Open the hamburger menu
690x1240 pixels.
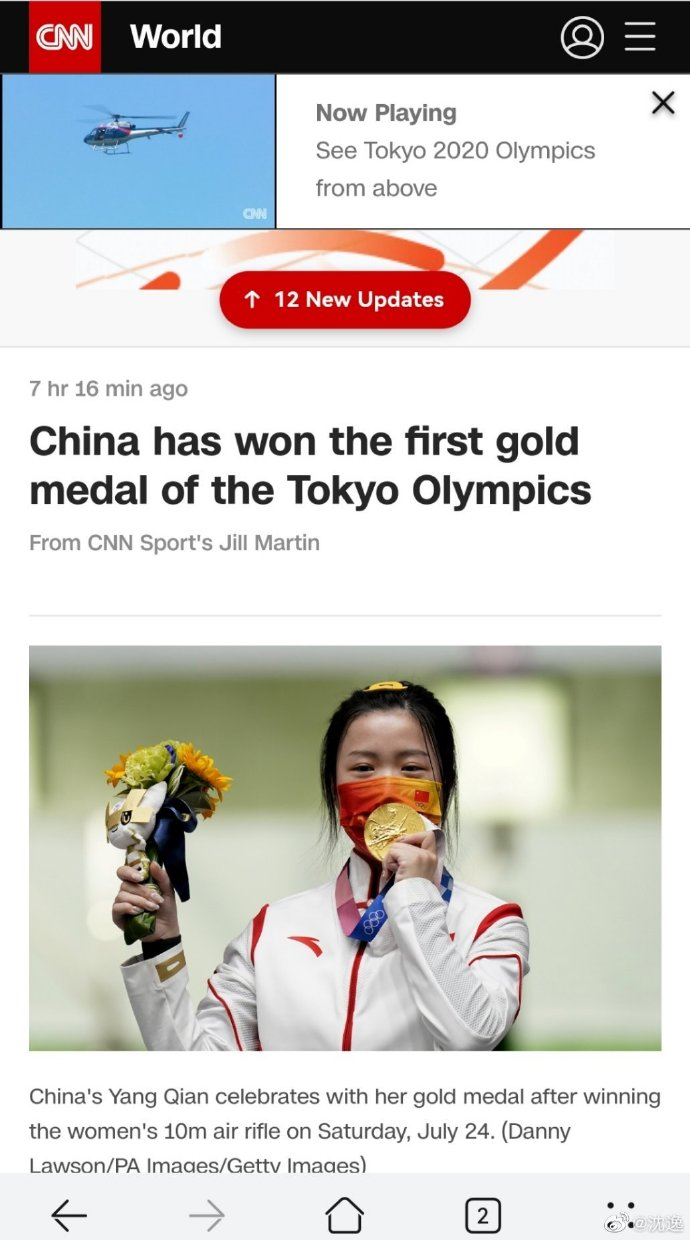[640, 37]
